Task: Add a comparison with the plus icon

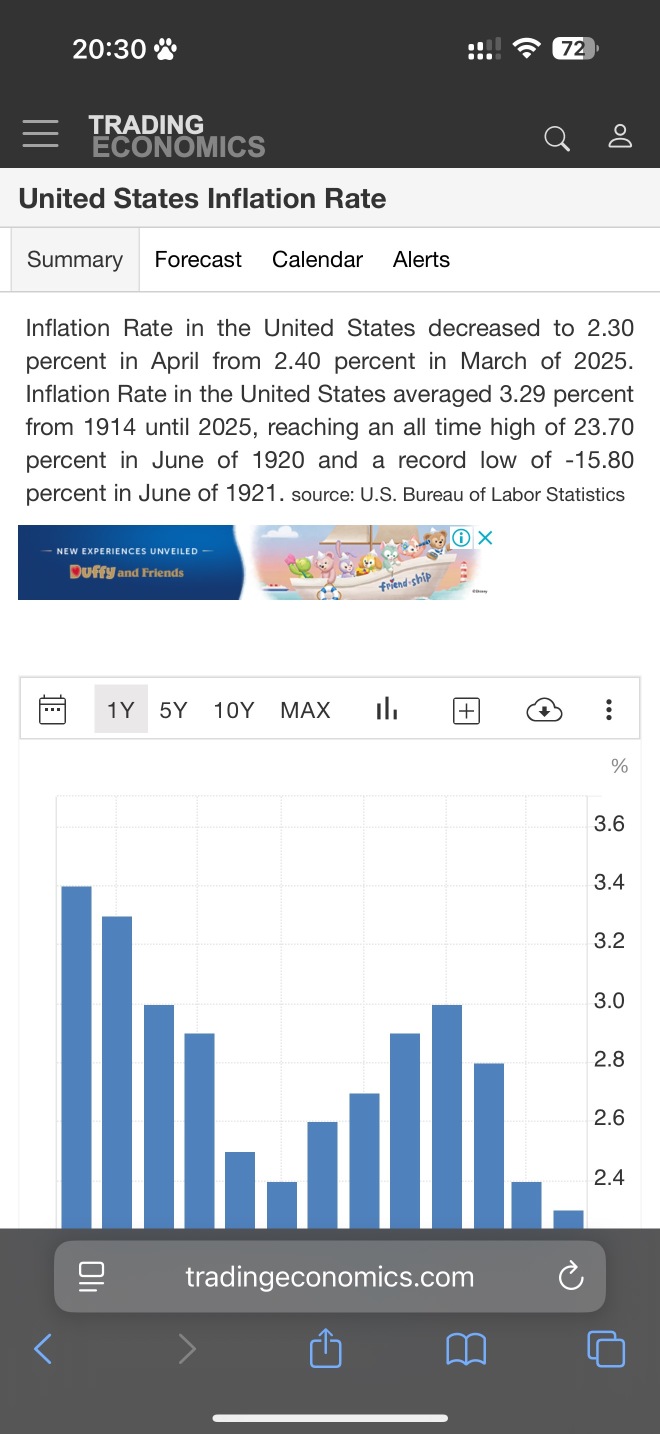Action: click(466, 711)
